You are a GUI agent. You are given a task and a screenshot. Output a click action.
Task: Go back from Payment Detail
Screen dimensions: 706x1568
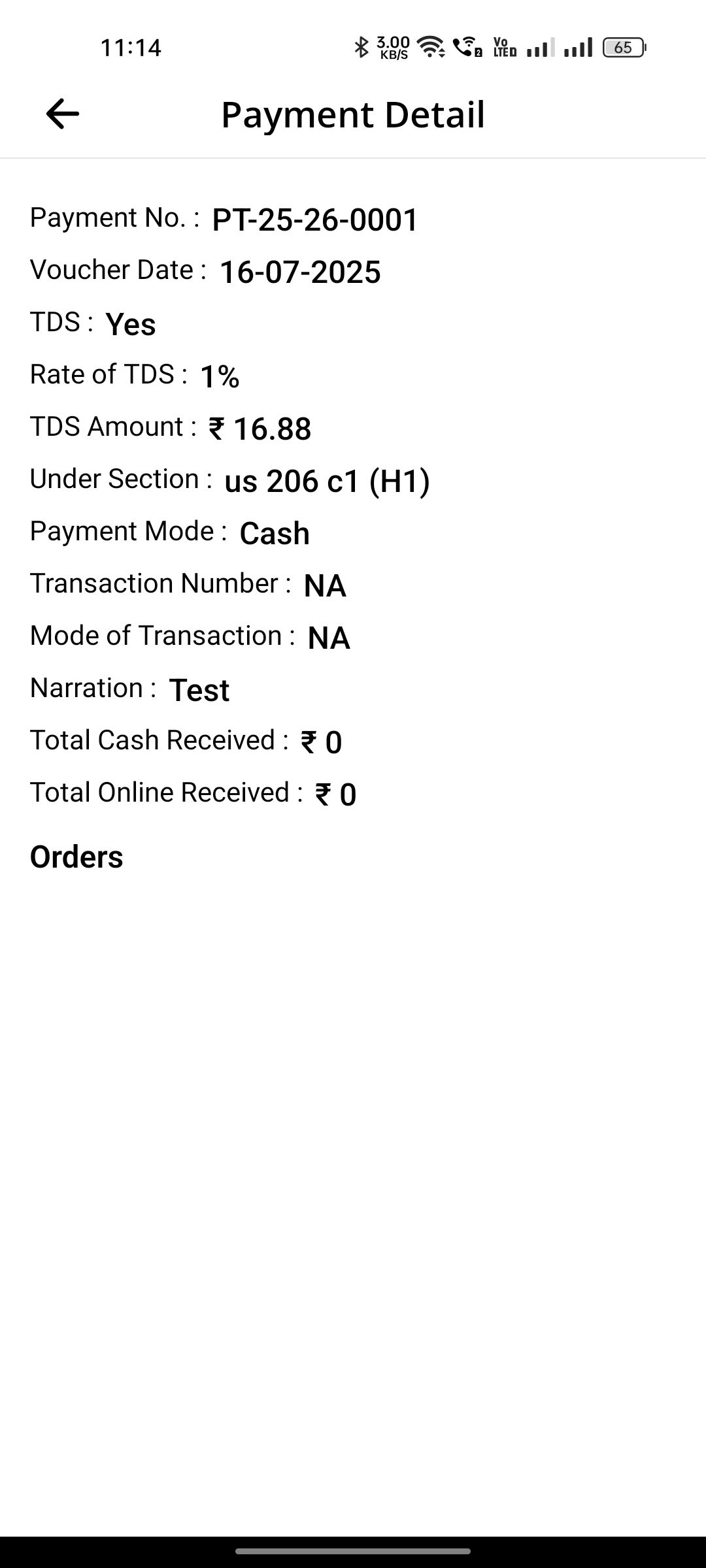click(x=63, y=114)
